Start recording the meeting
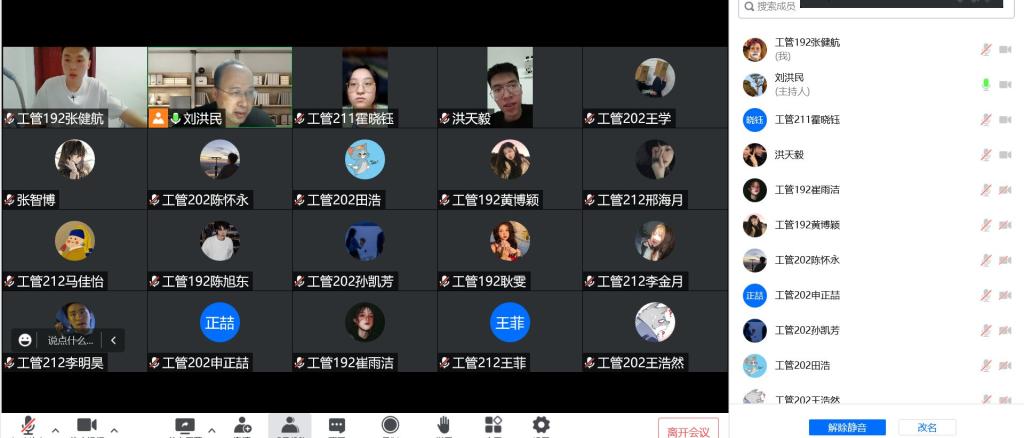 (x=390, y=426)
